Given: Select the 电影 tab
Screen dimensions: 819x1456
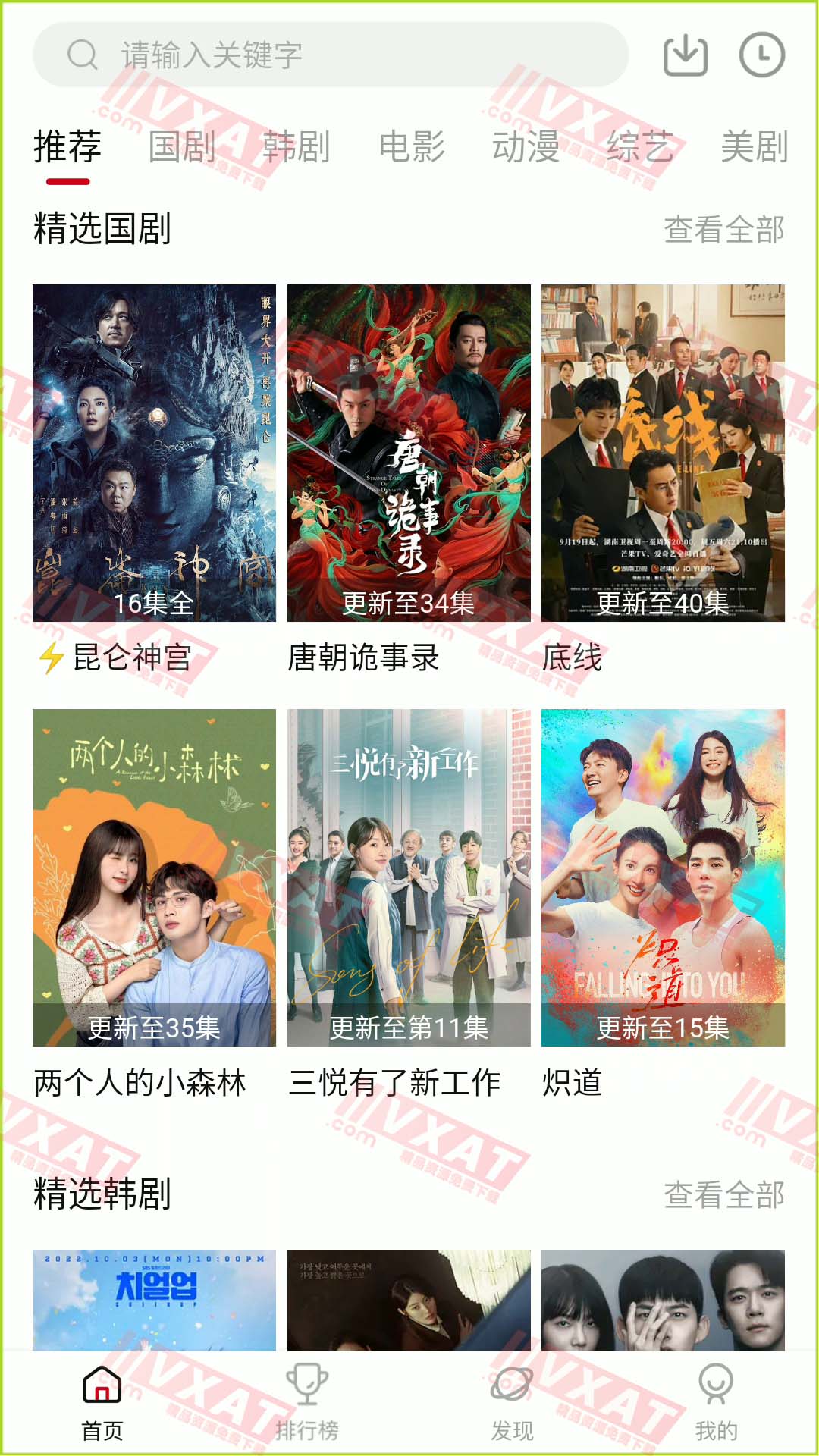Looking at the screenshot, I should click(412, 147).
